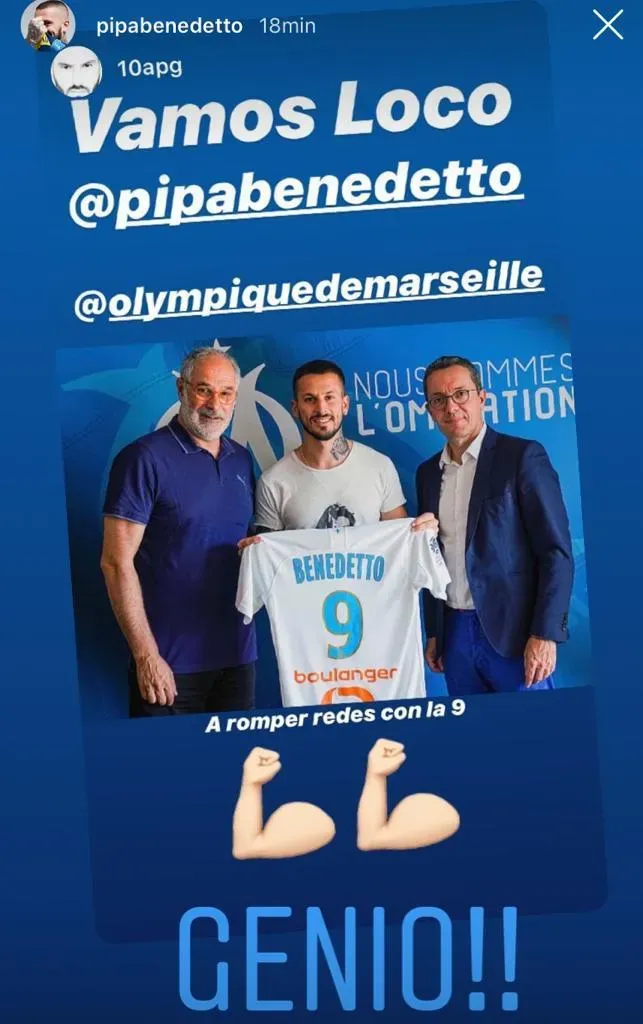Tap the pipabenedetto avatar in the header
This screenshot has width=643, height=1024.
coord(48,24)
